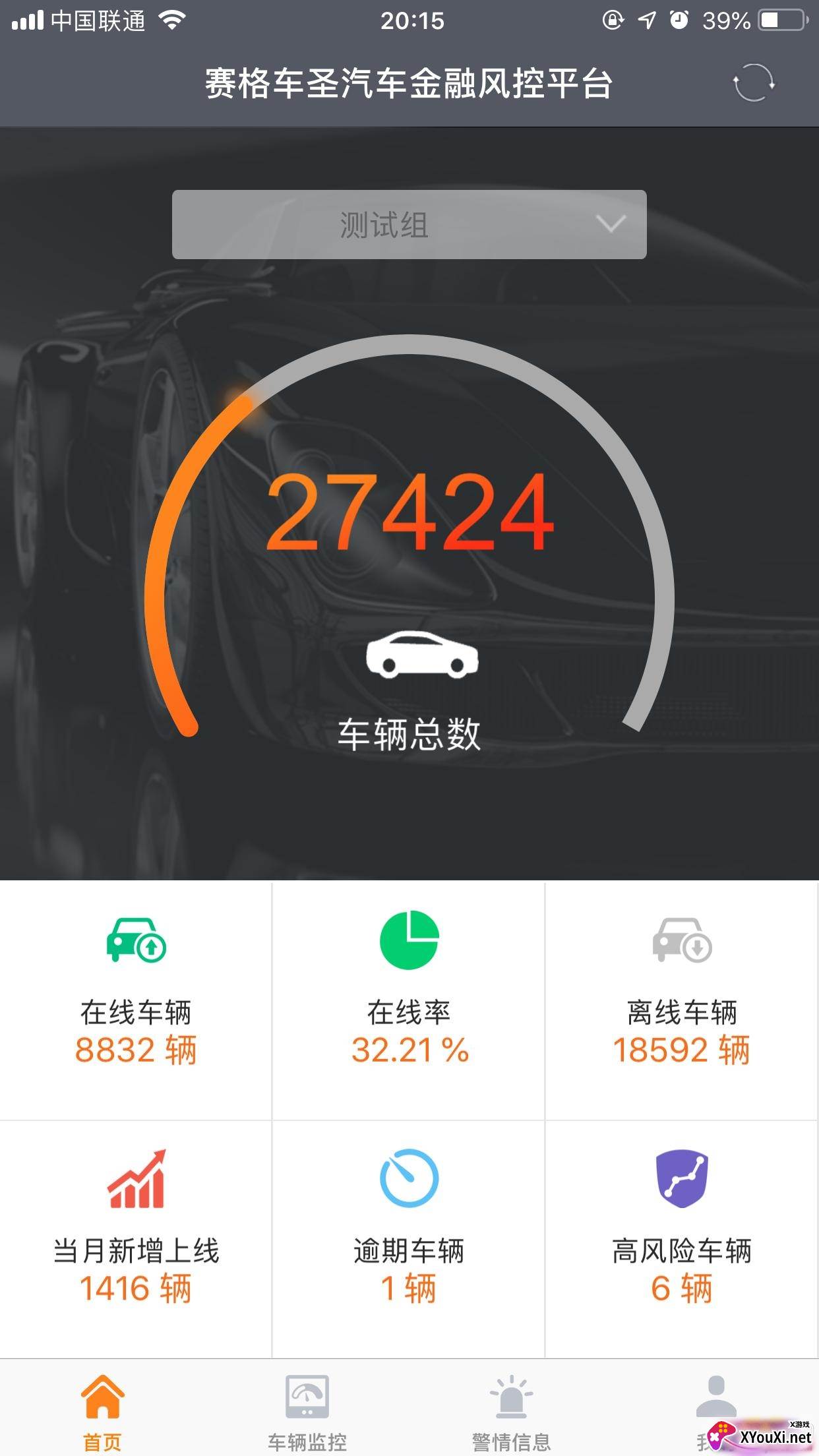Open the 当月新增上线 monthly new tile
Image resolution: width=819 pixels, height=1456 pixels.
(x=136, y=1237)
